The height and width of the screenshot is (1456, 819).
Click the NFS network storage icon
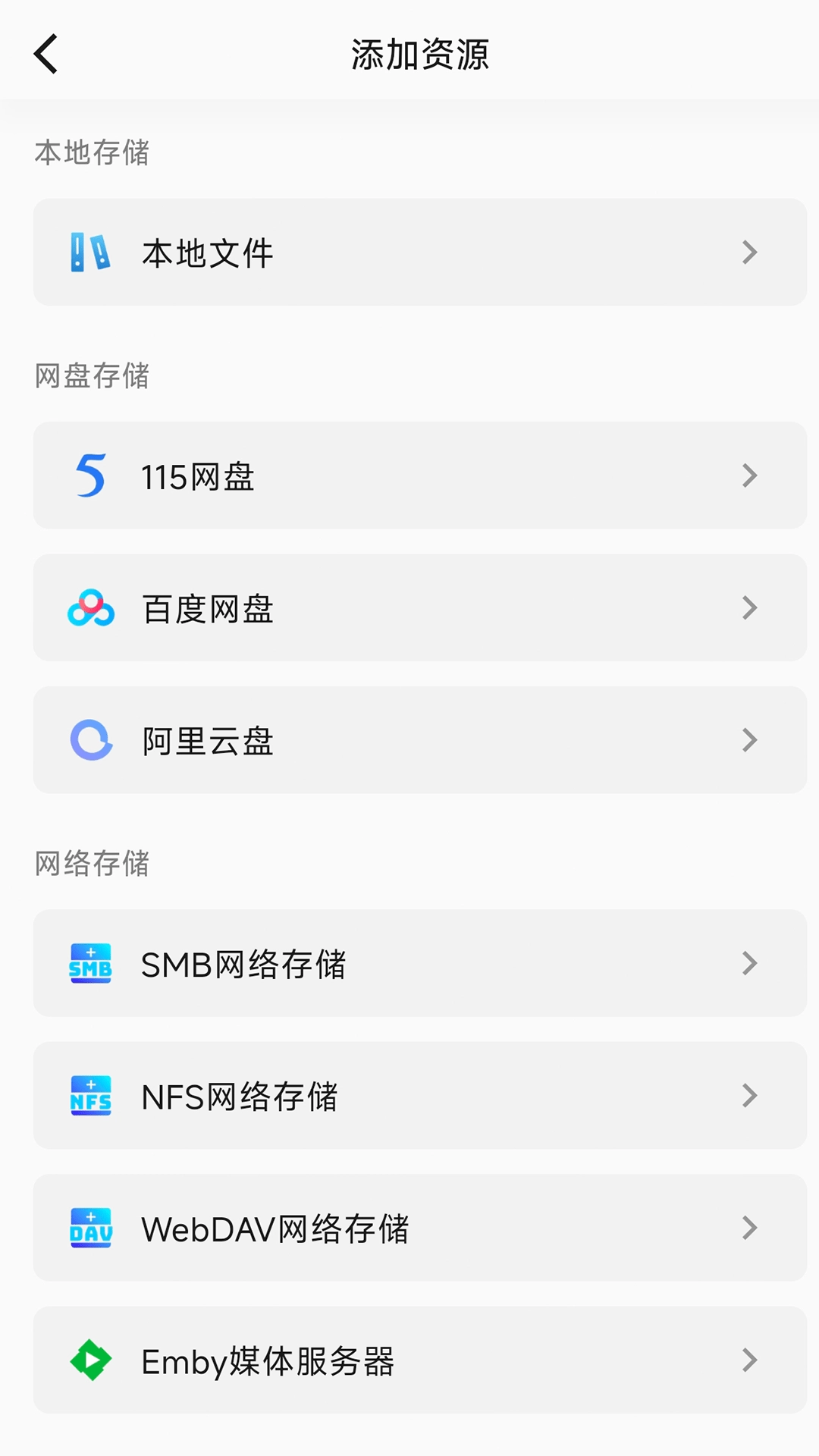pyautogui.click(x=90, y=1096)
